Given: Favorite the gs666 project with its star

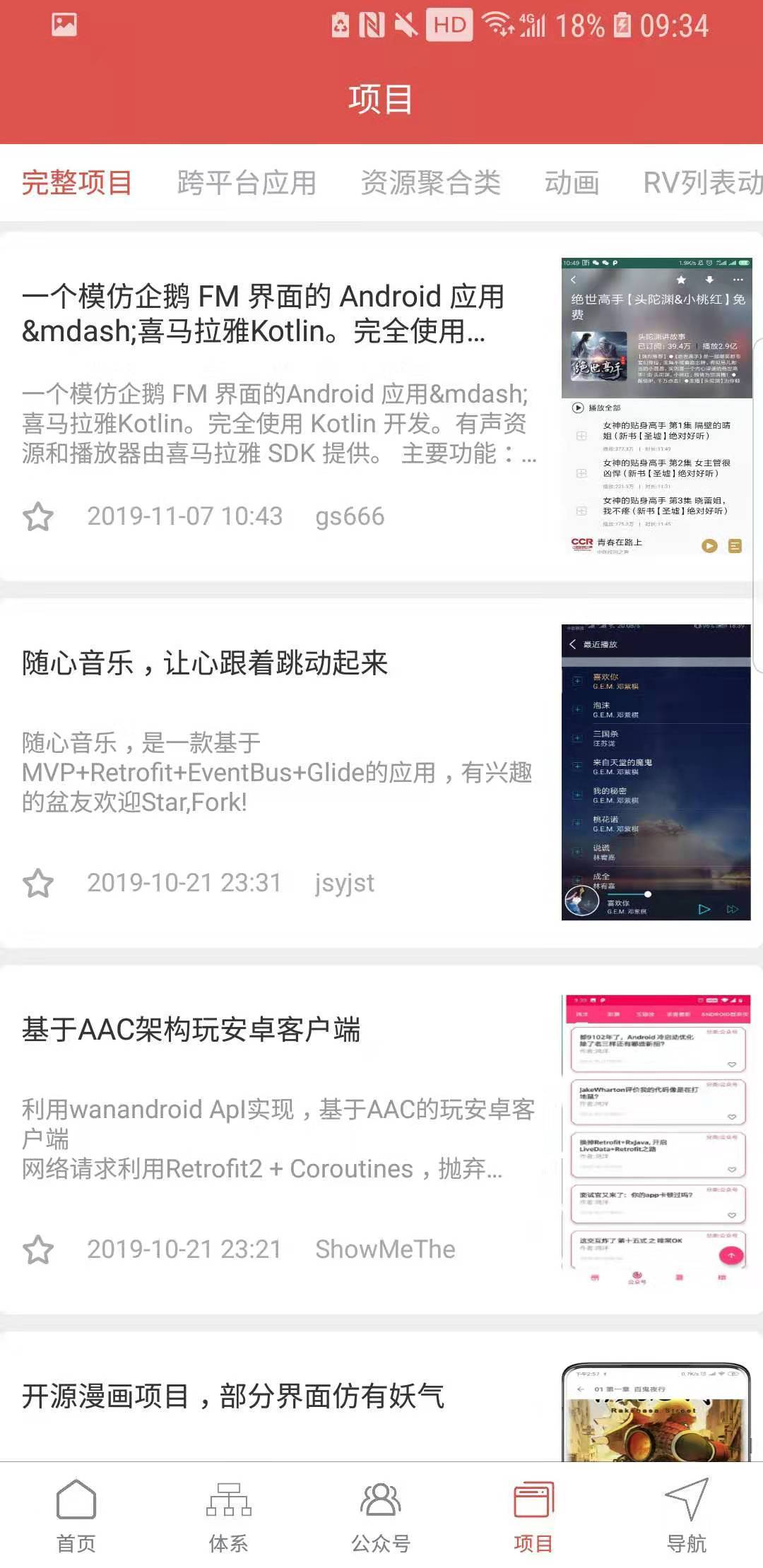Looking at the screenshot, I should tap(38, 517).
